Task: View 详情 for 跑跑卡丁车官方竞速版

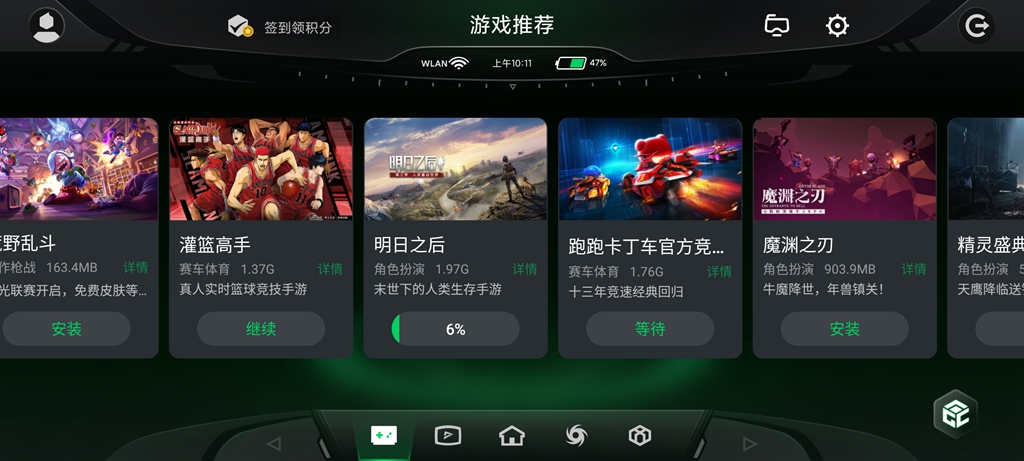Action: click(x=719, y=271)
